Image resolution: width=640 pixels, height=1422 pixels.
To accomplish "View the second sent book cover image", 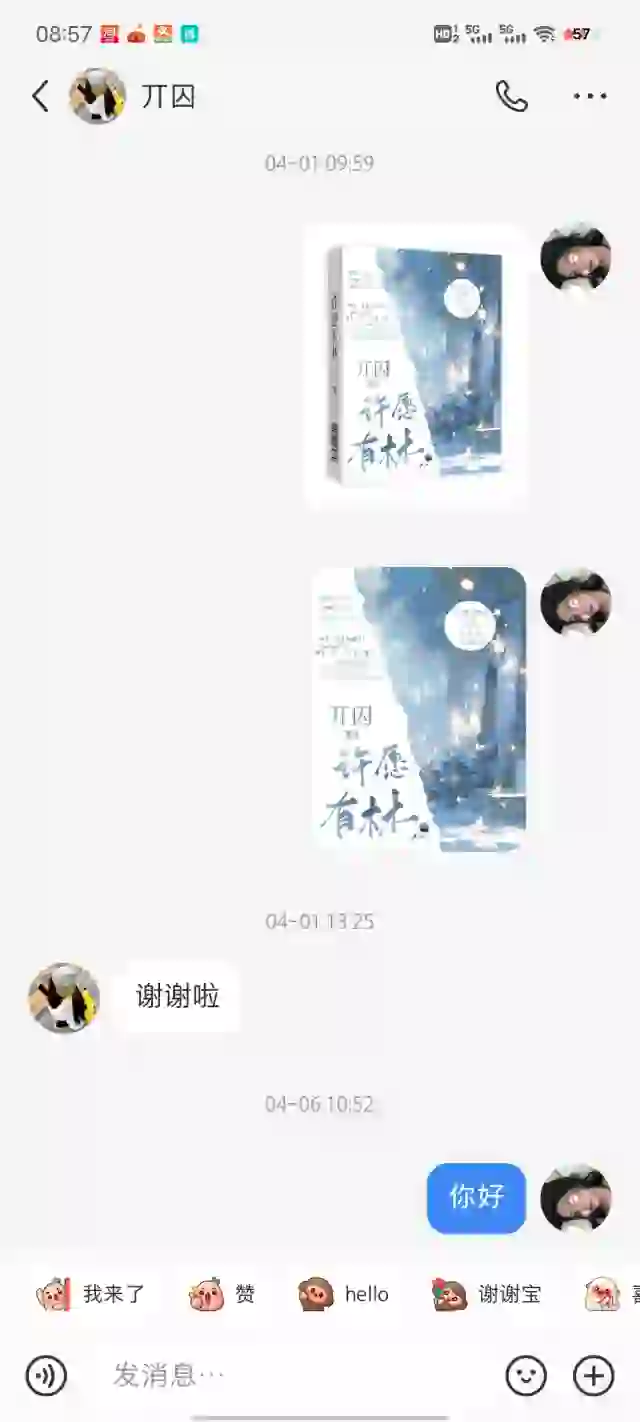I will tap(420, 709).
